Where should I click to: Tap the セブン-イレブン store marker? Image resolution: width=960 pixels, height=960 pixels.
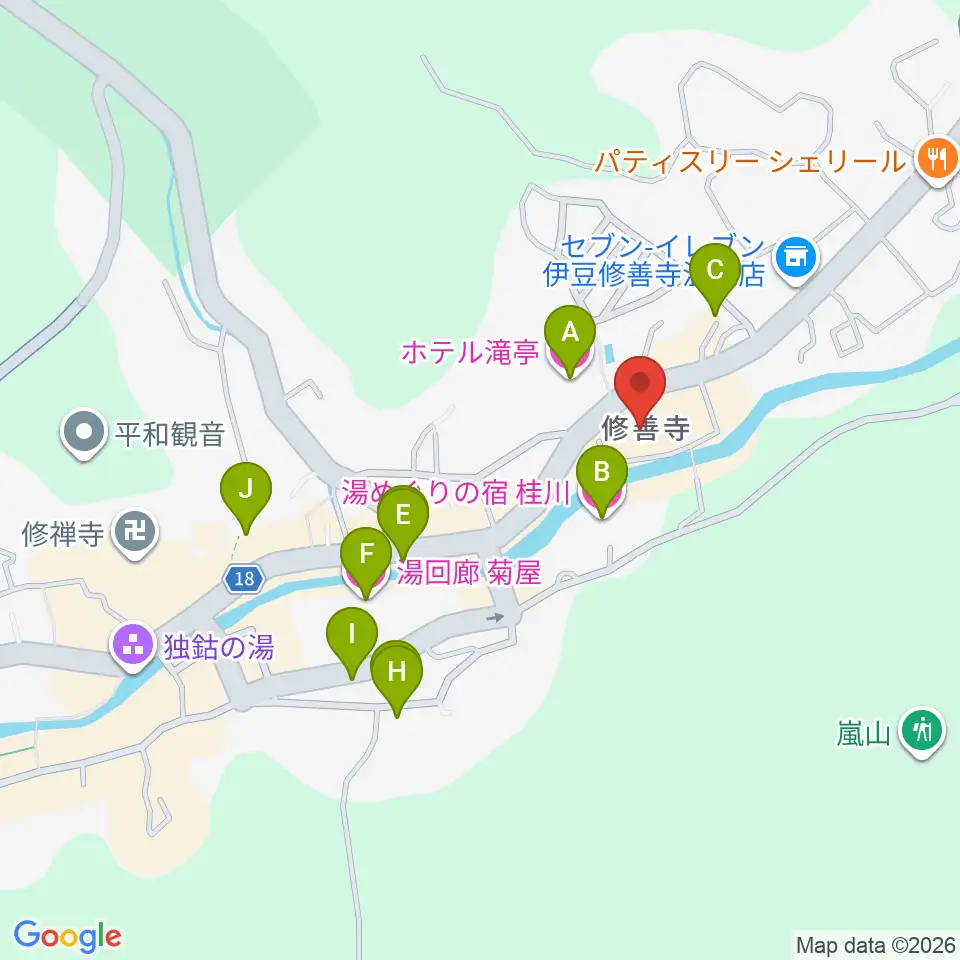(x=795, y=259)
